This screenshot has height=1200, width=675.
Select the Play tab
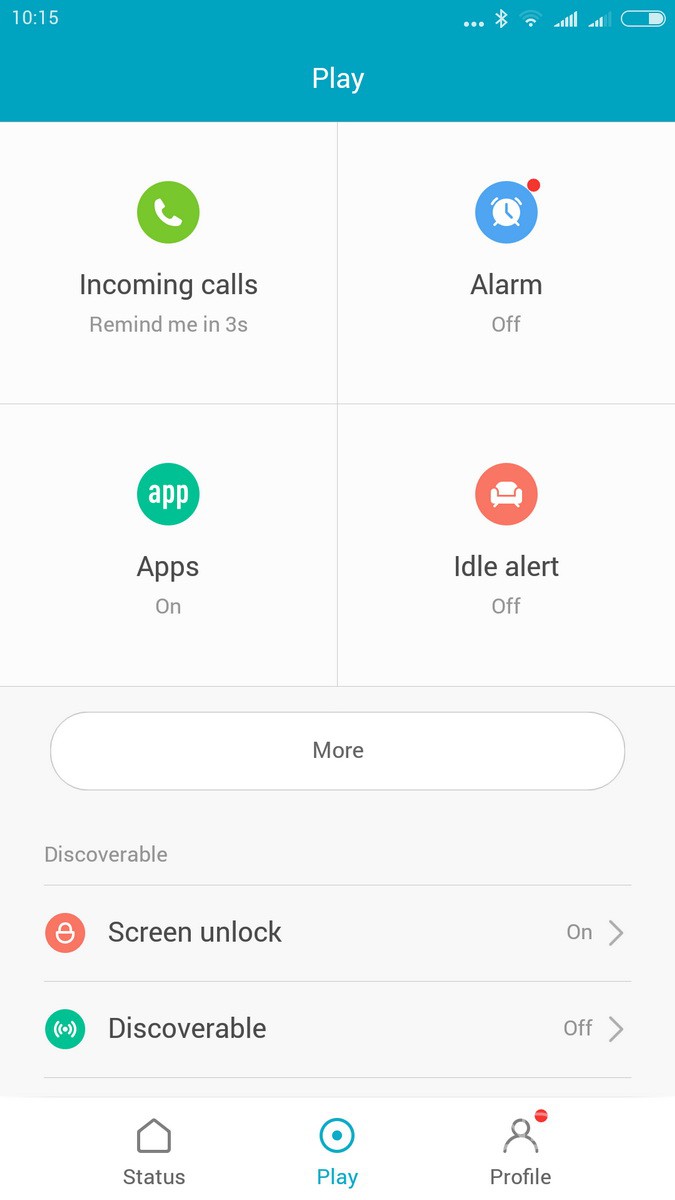337,1151
